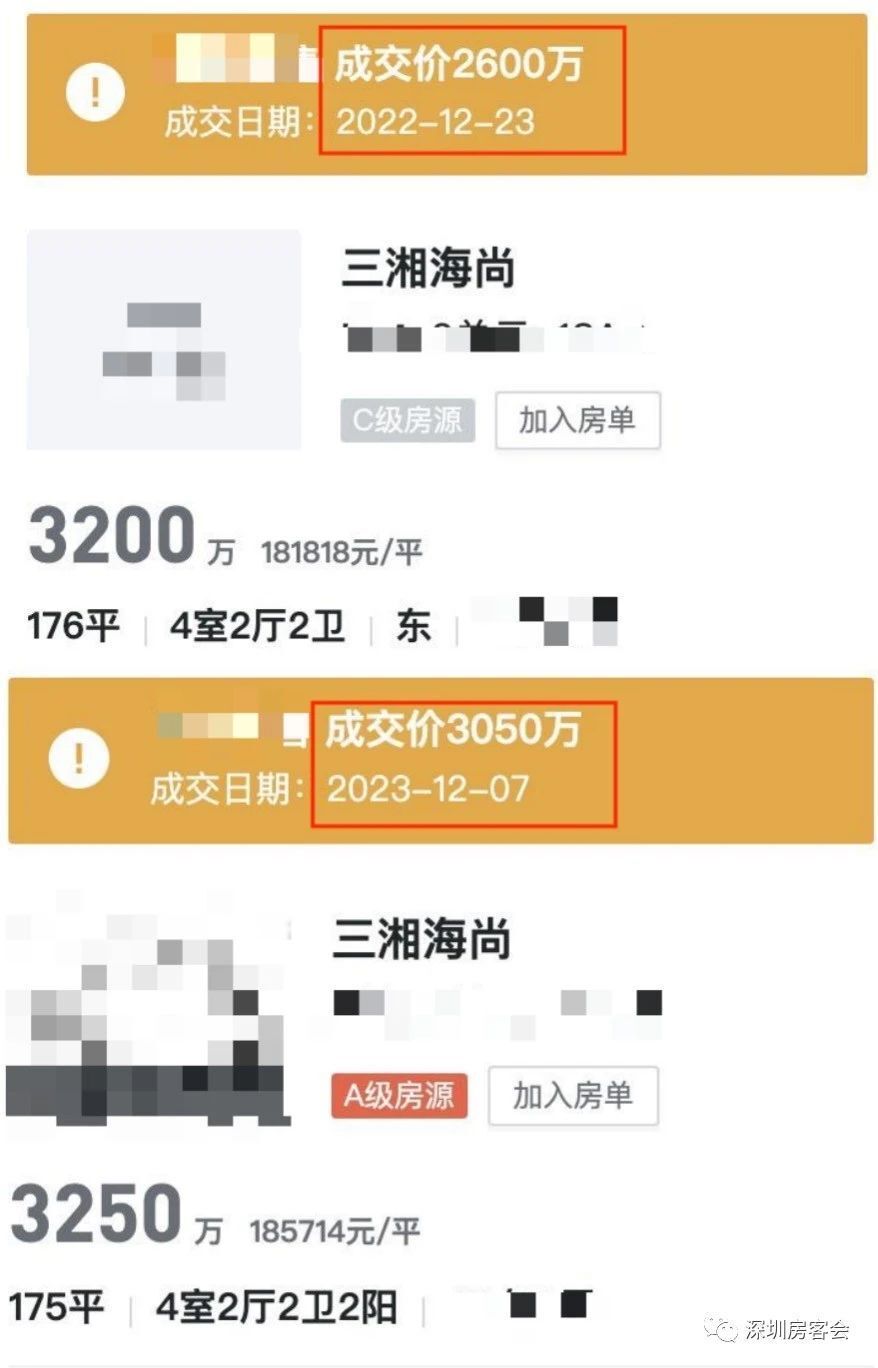Tap the divider icon between 176平 and 4室2厅2卫
This screenshot has width=878, height=1368.
coord(143,624)
